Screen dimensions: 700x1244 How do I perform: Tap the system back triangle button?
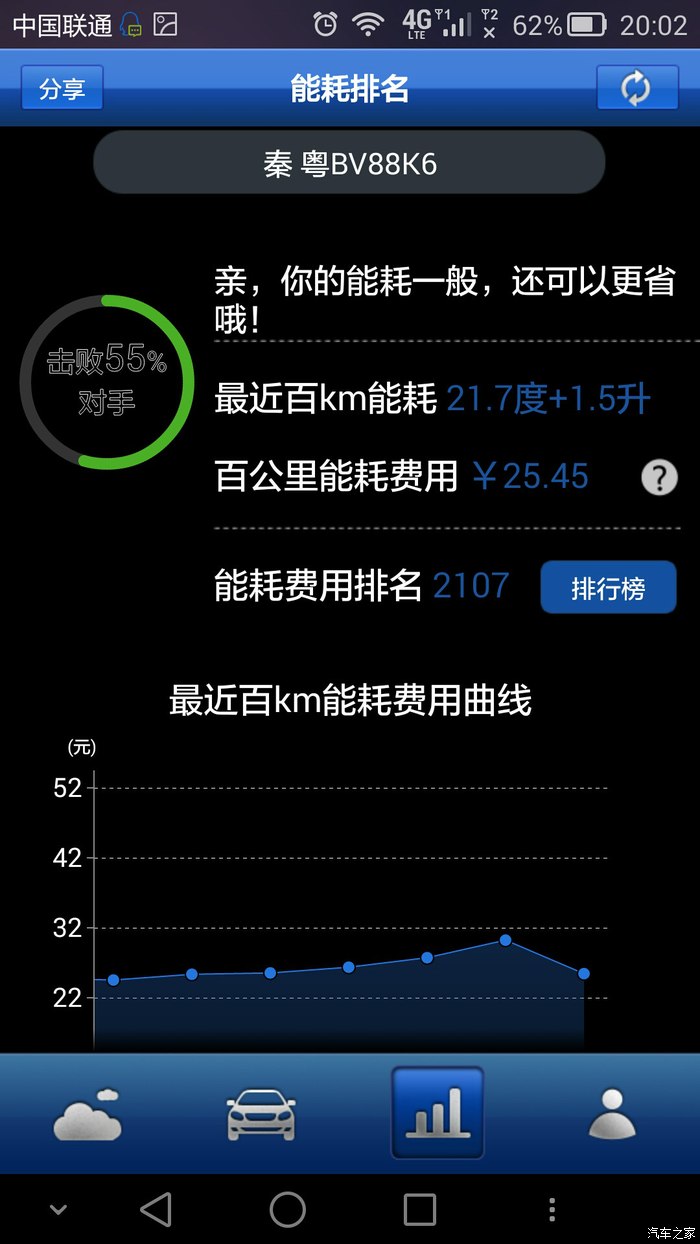coord(156,1209)
